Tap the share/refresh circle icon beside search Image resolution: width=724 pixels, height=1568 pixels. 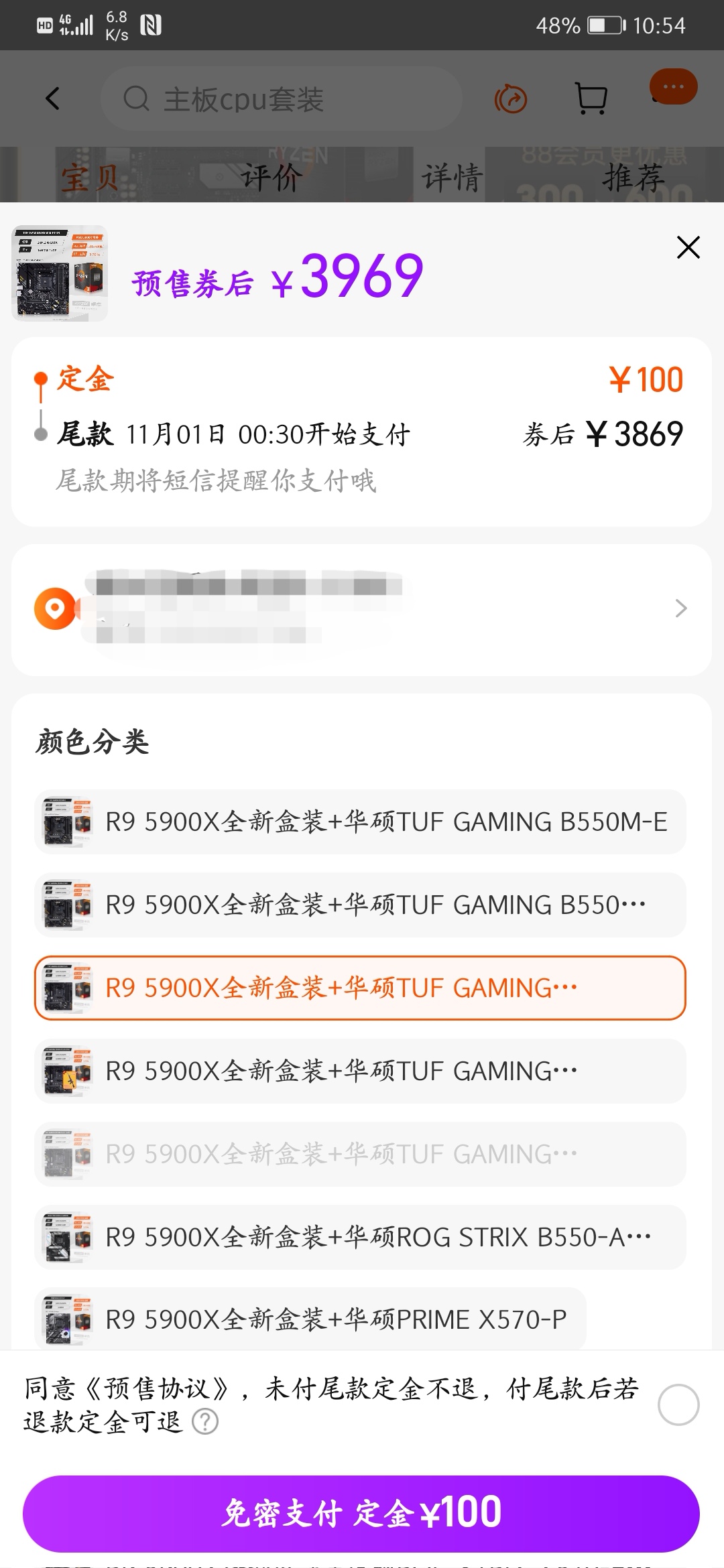click(x=511, y=97)
